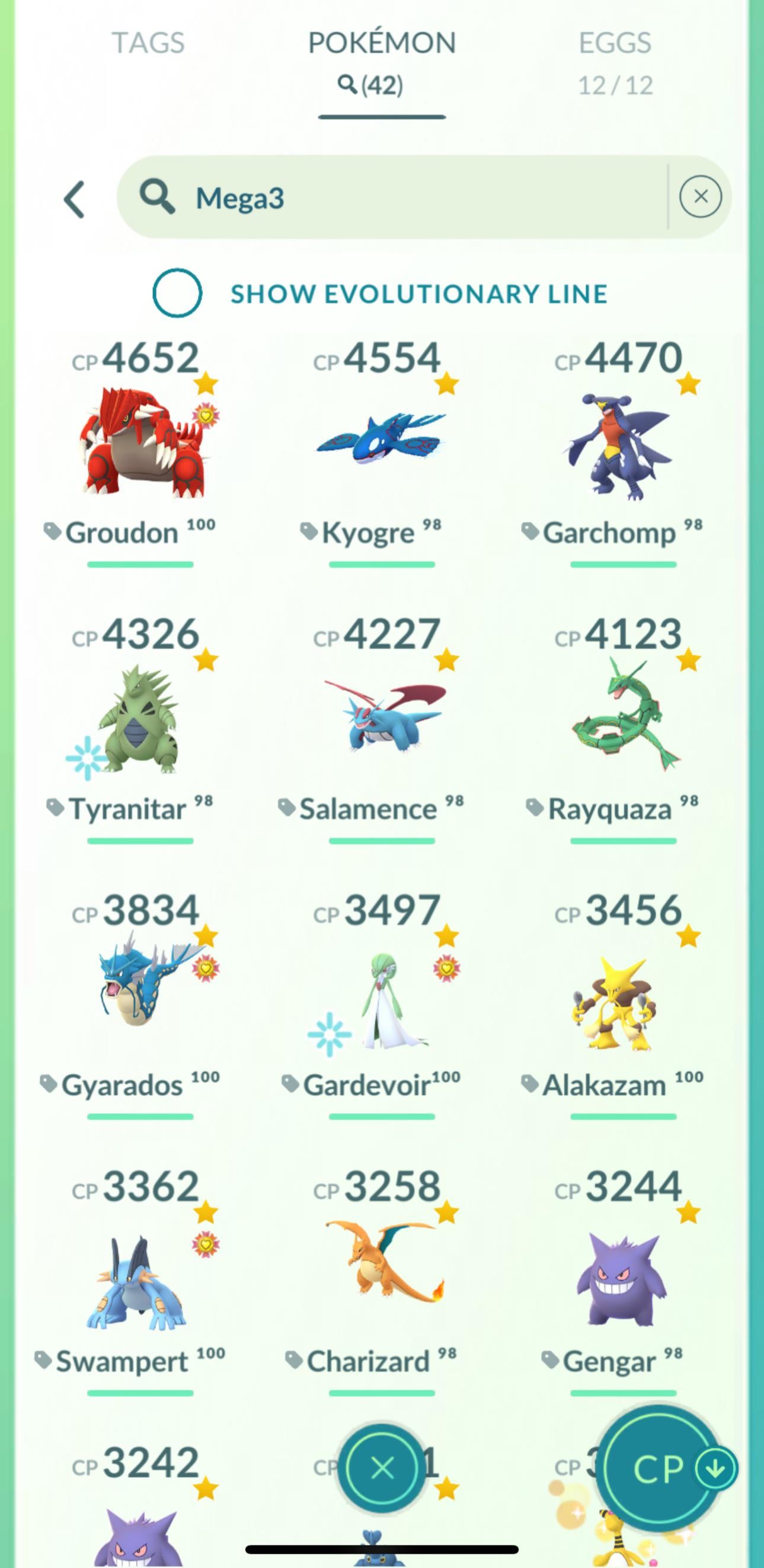
Task: Enable Show Evolutionary Line option
Action: tap(177, 293)
